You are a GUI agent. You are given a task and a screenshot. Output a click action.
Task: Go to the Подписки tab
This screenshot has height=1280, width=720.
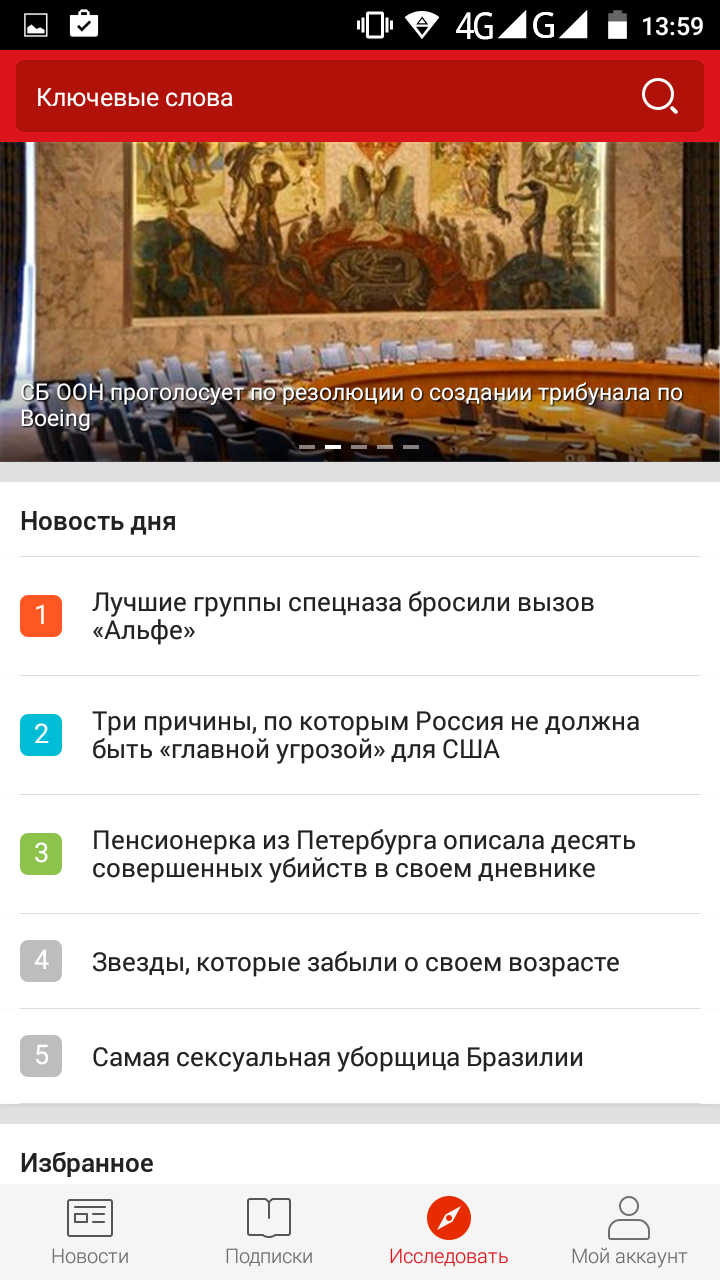pos(269,1232)
